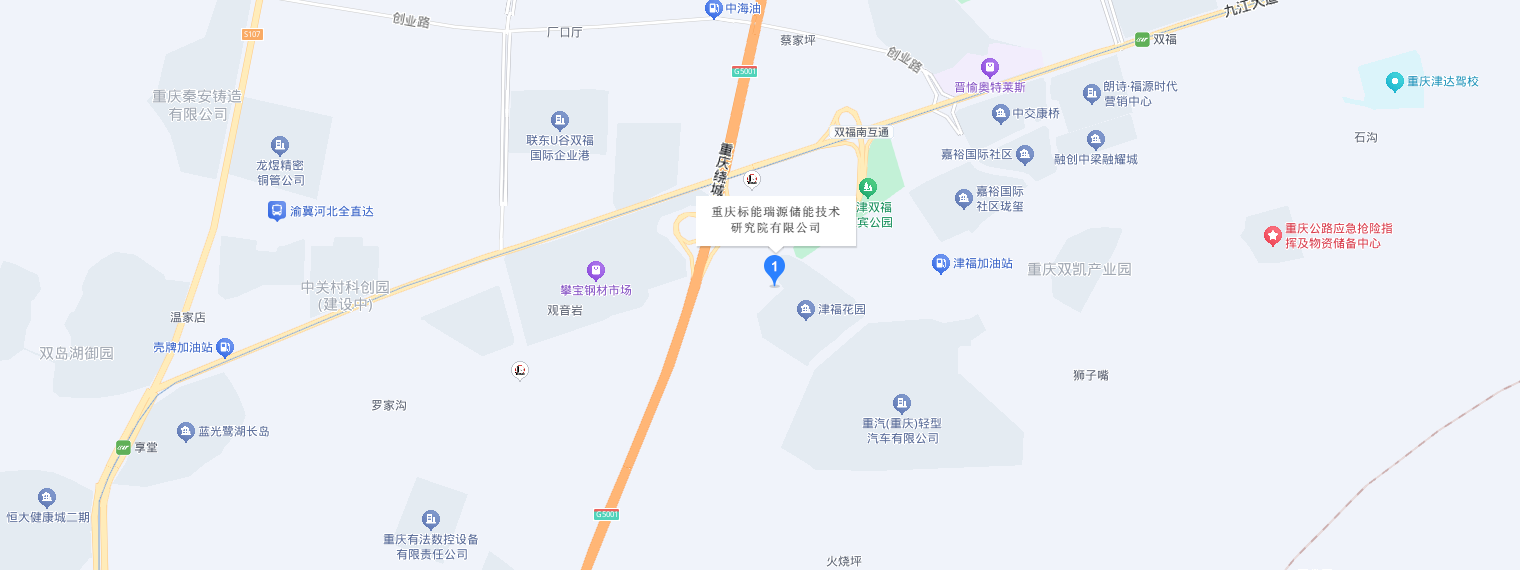Screen dimensions: 1520x570
Task: Select the 津福加油站 gas station marker
Action: point(940,264)
